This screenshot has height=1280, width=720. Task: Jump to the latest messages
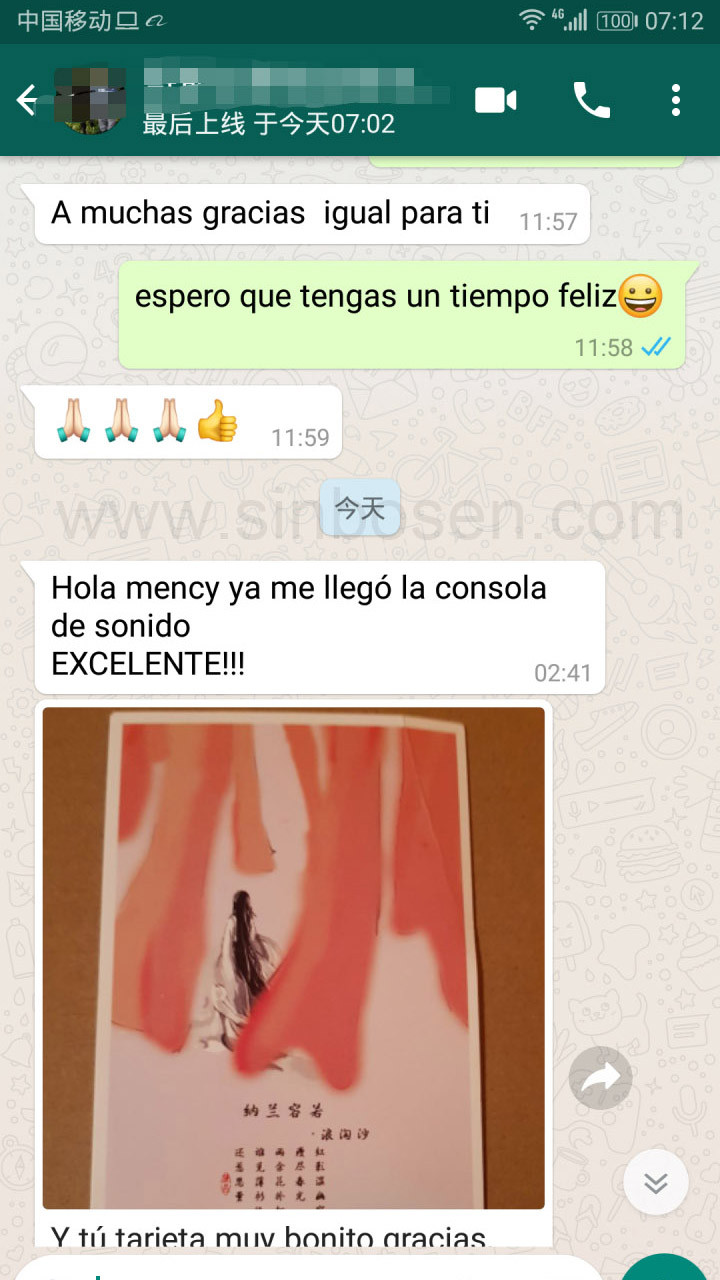point(655,1183)
